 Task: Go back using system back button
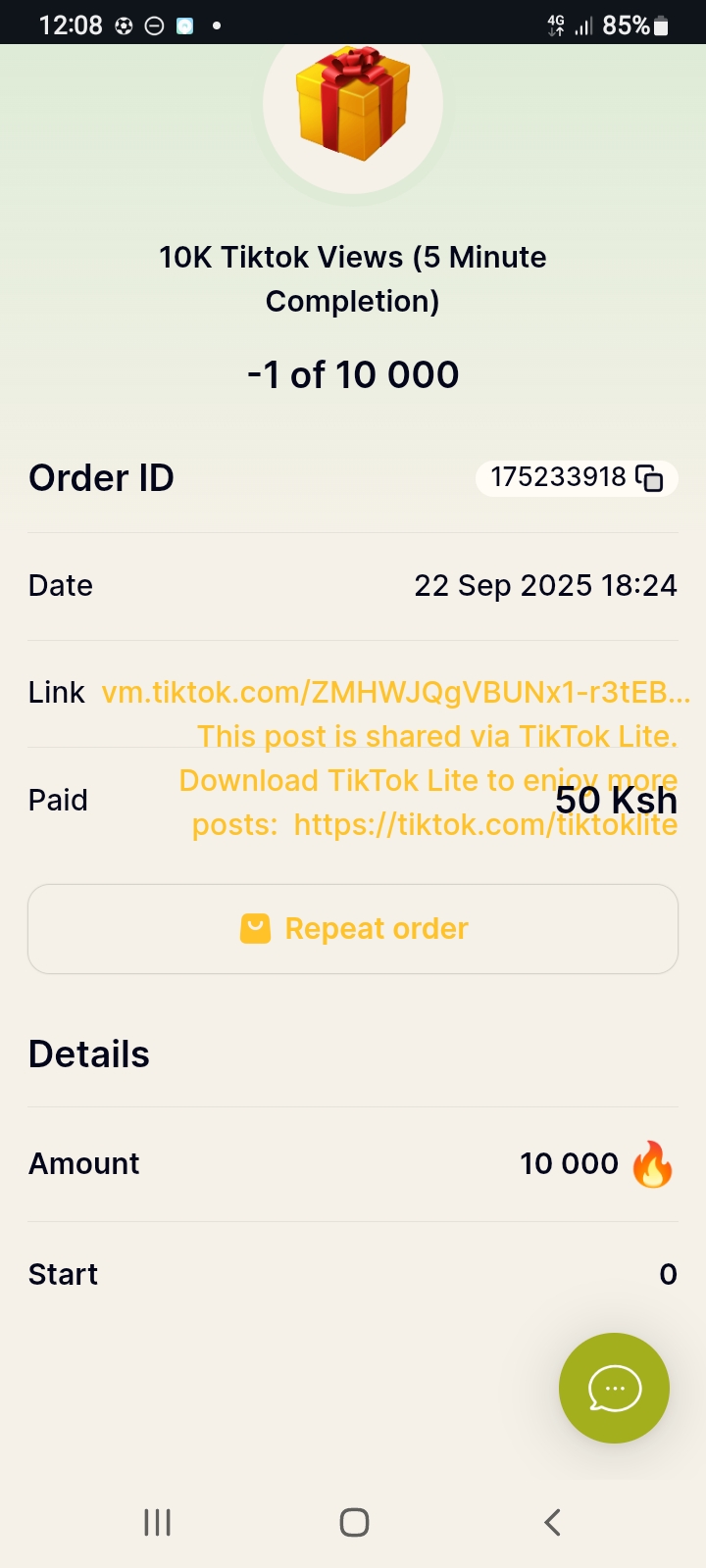pyautogui.click(x=552, y=1522)
